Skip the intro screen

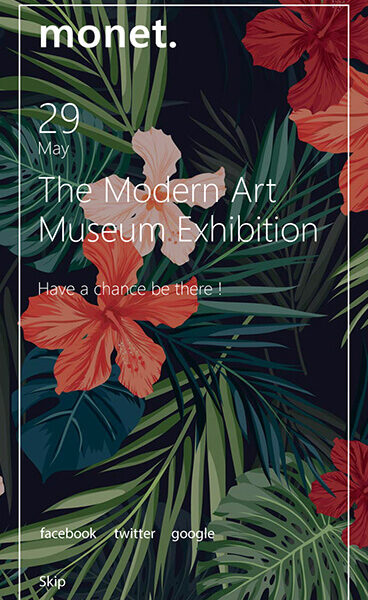click(x=52, y=582)
